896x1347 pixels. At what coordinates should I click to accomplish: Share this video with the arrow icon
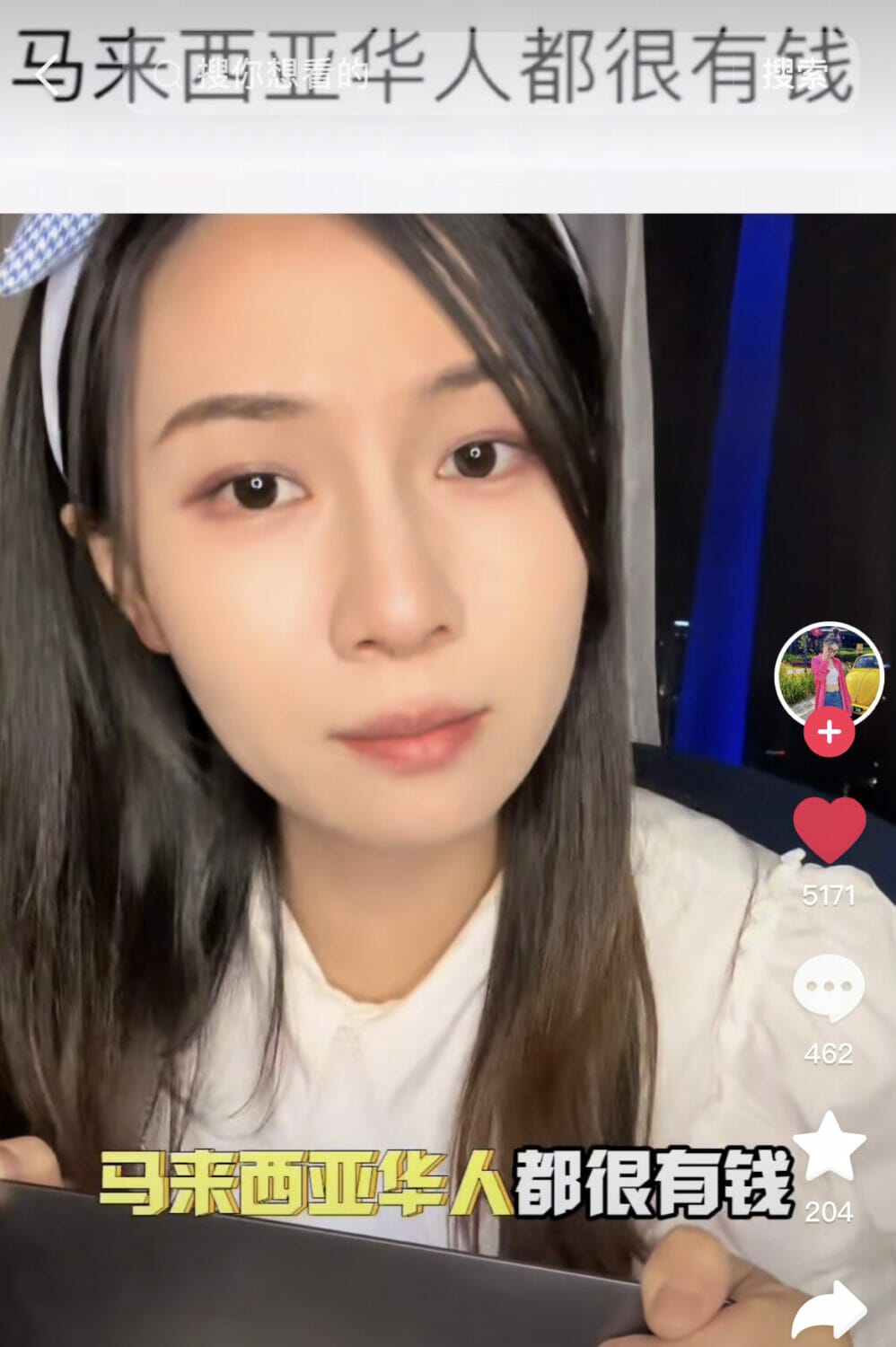(x=829, y=1309)
